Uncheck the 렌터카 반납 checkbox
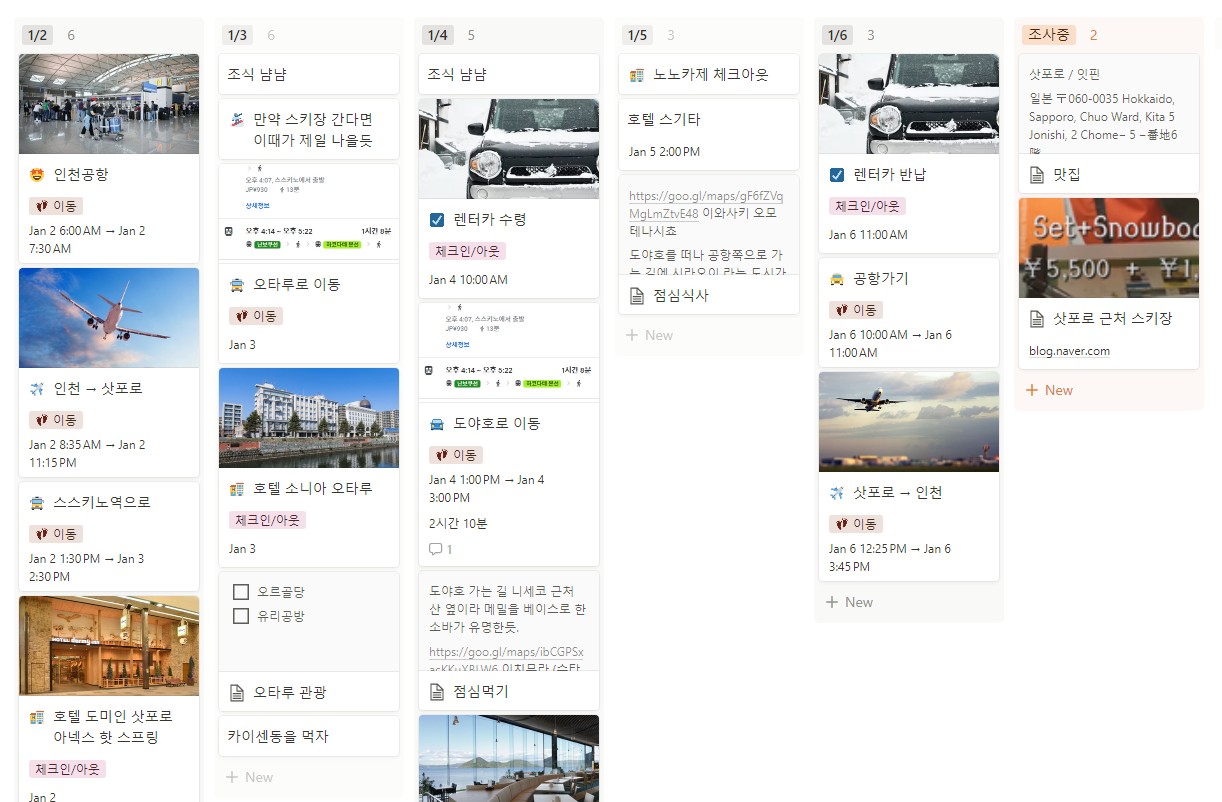The height and width of the screenshot is (802, 1222). point(837,175)
